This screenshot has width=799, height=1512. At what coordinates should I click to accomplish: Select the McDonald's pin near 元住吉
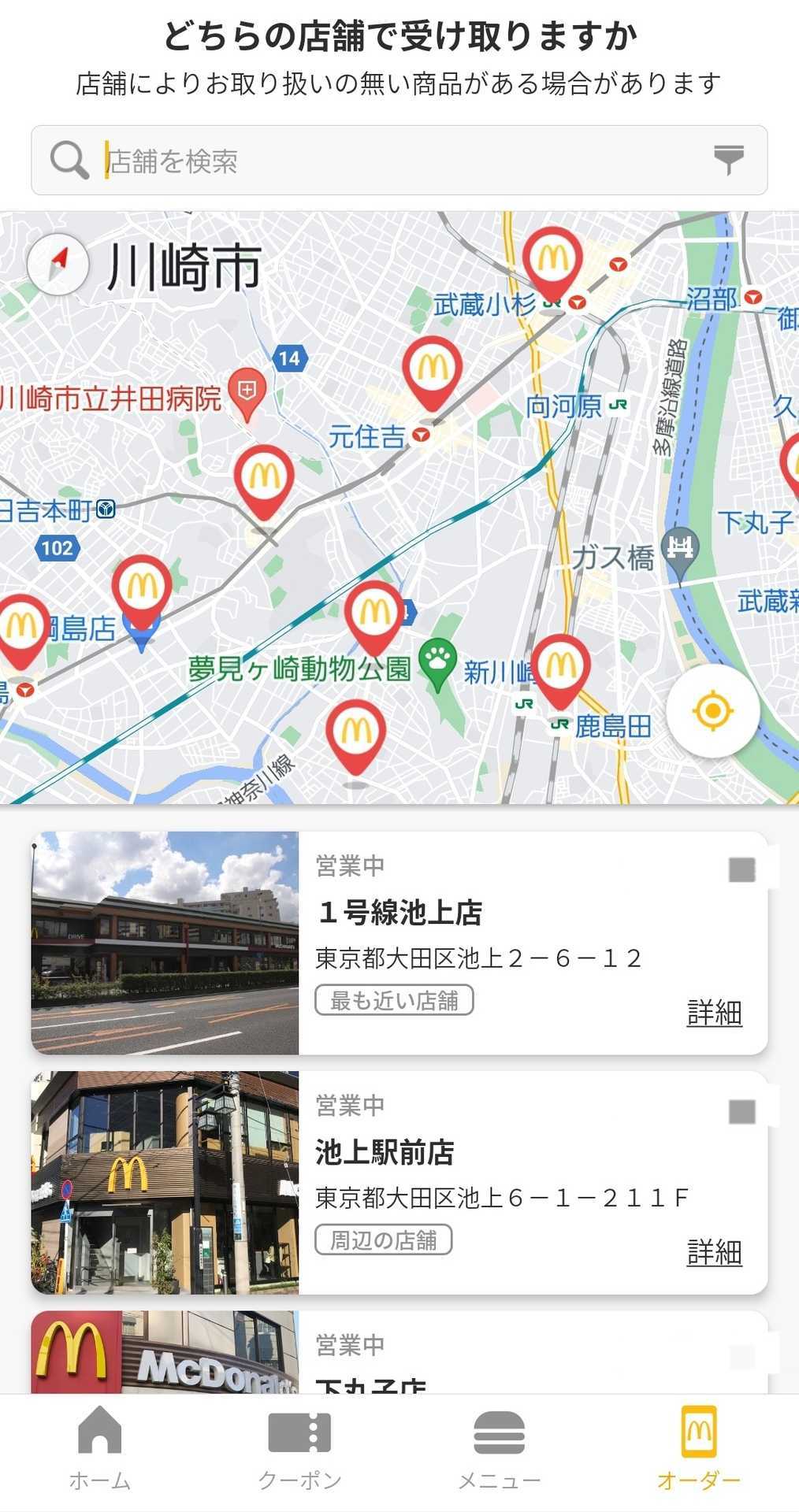[x=432, y=369]
